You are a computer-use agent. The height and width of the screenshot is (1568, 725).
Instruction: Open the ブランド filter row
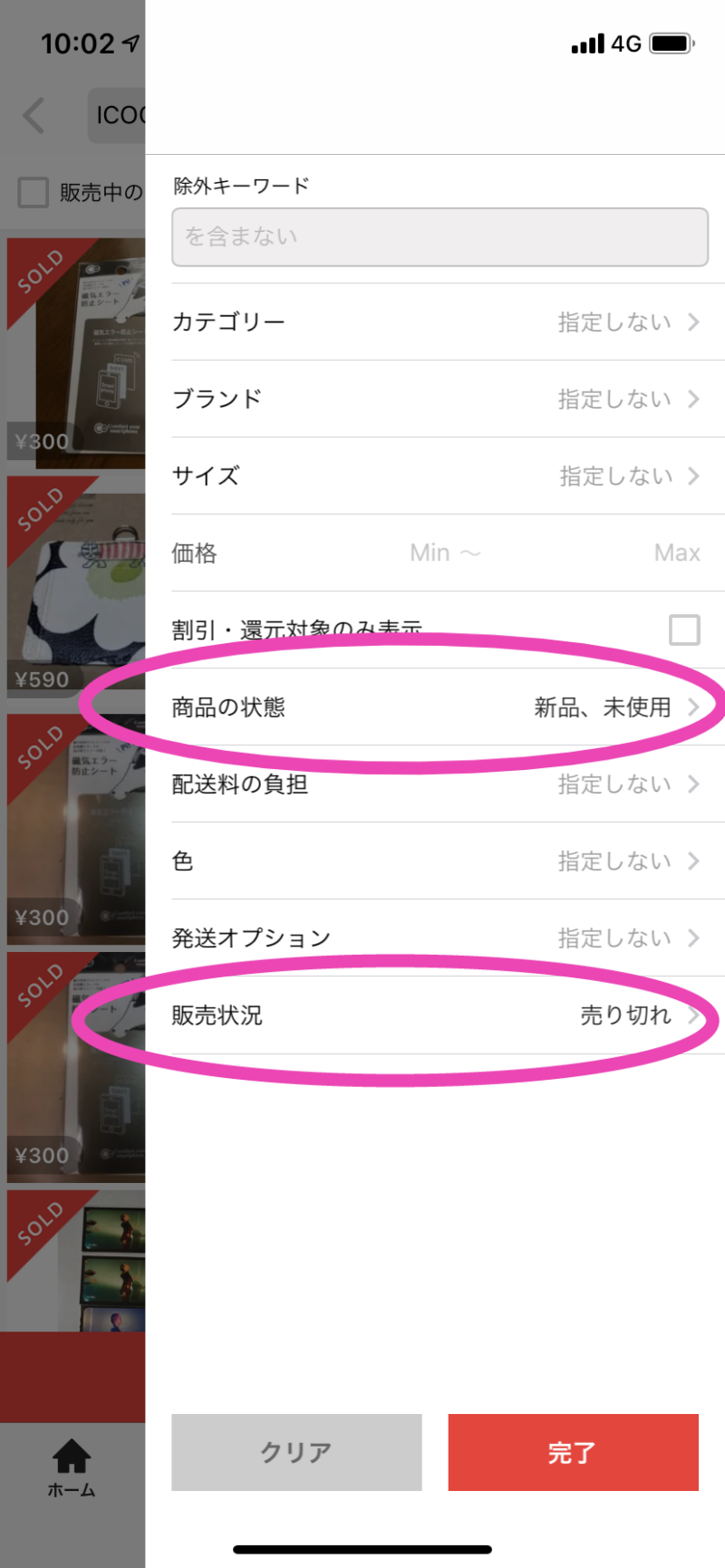436,399
